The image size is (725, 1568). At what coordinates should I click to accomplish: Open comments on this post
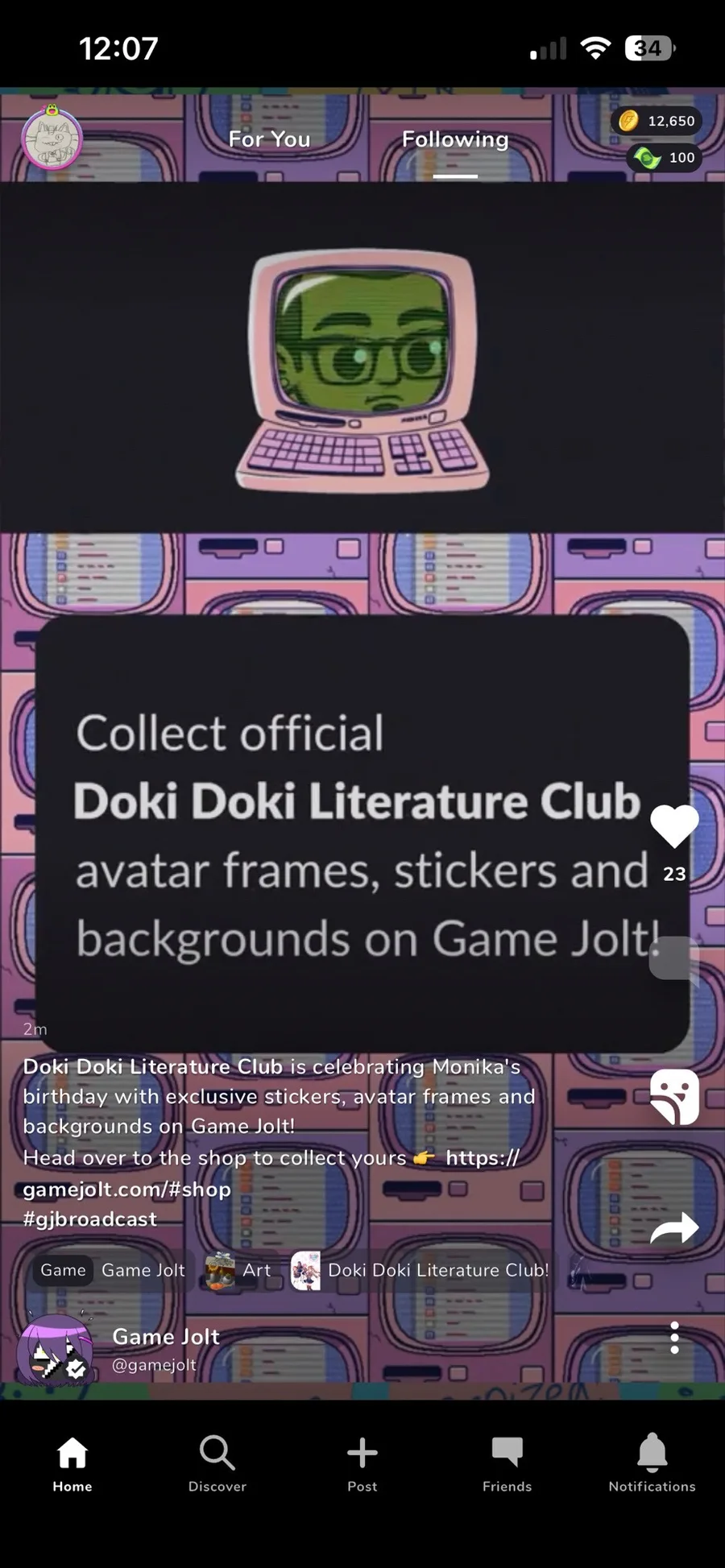[x=674, y=958]
